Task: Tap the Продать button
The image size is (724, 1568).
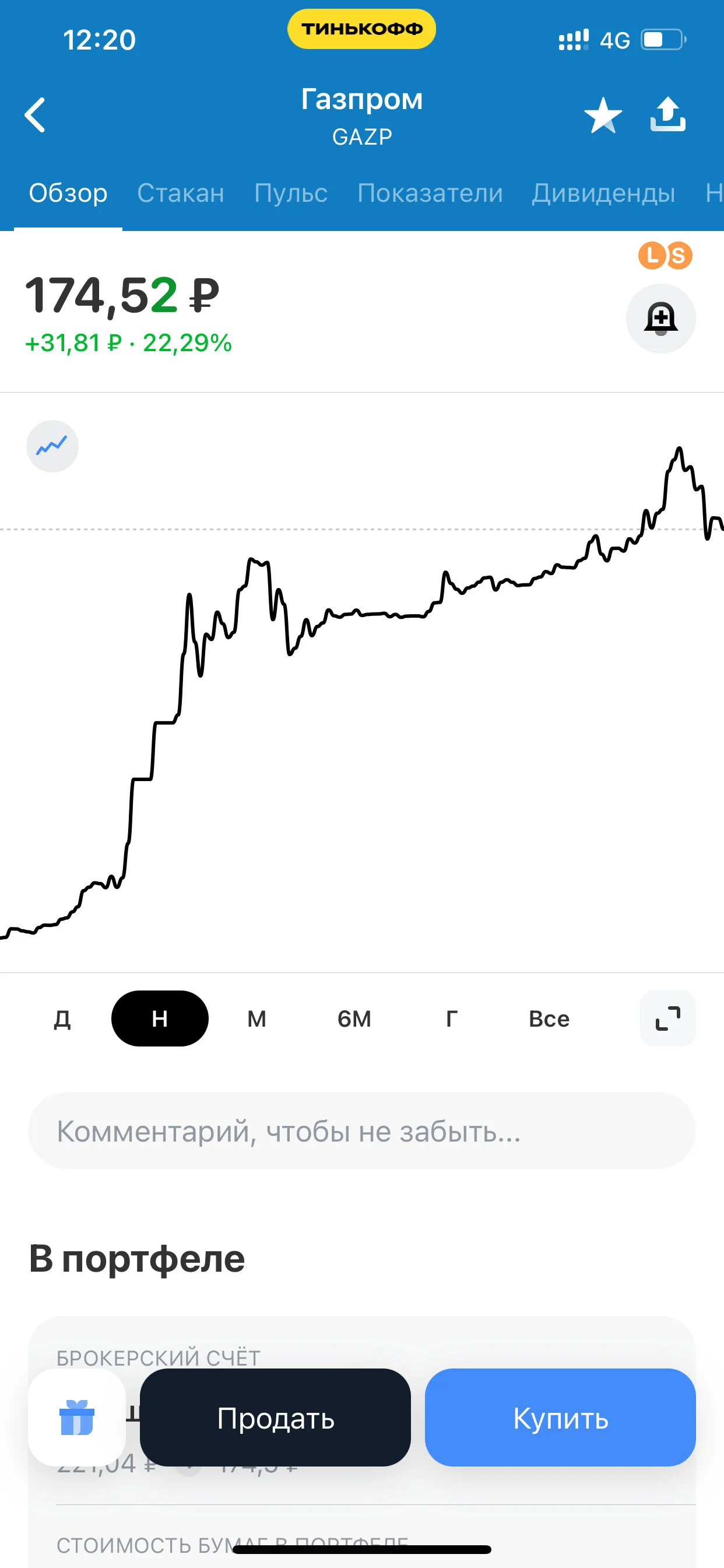Action: [x=275, y=1417]
